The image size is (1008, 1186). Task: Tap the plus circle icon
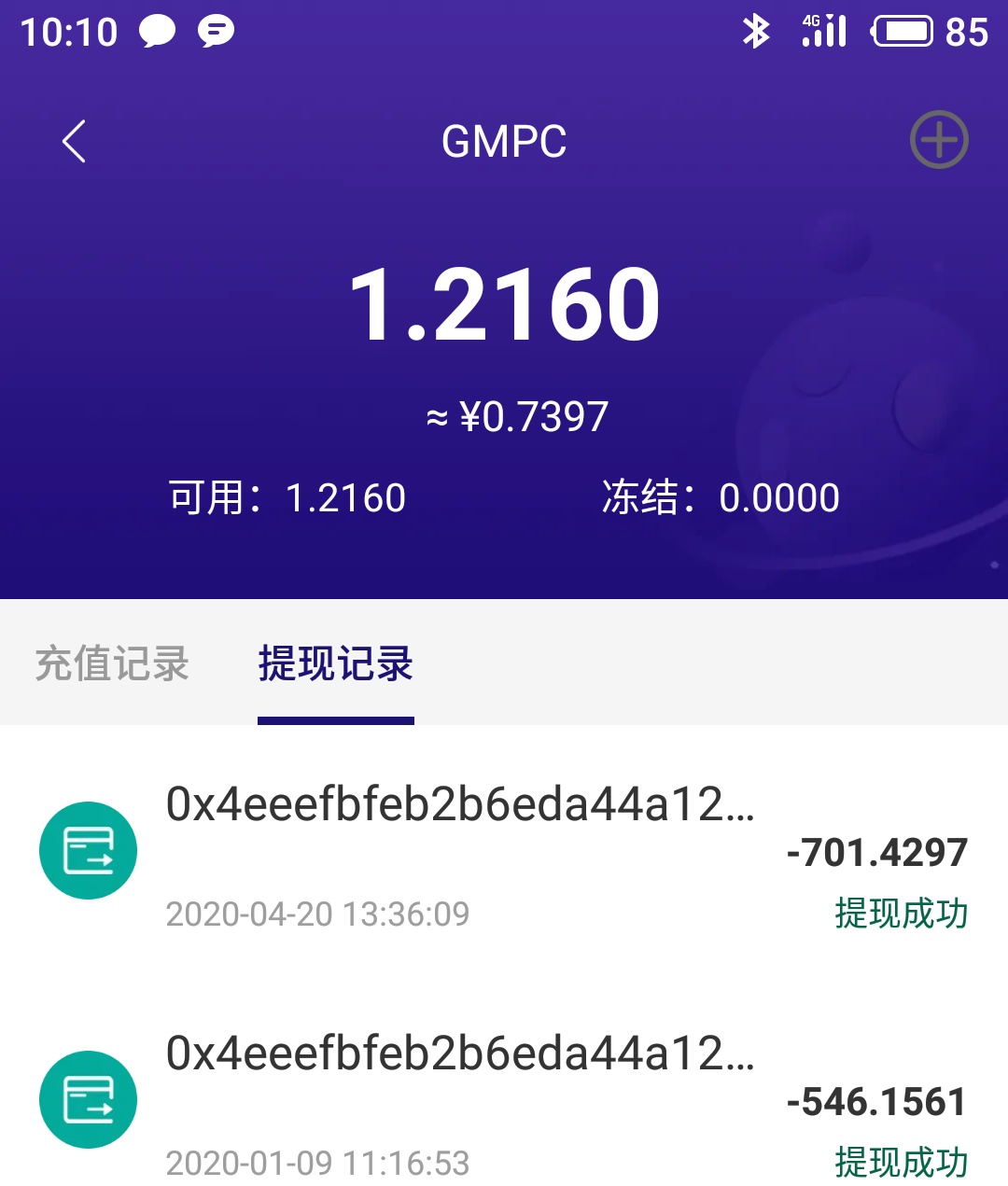939,140
